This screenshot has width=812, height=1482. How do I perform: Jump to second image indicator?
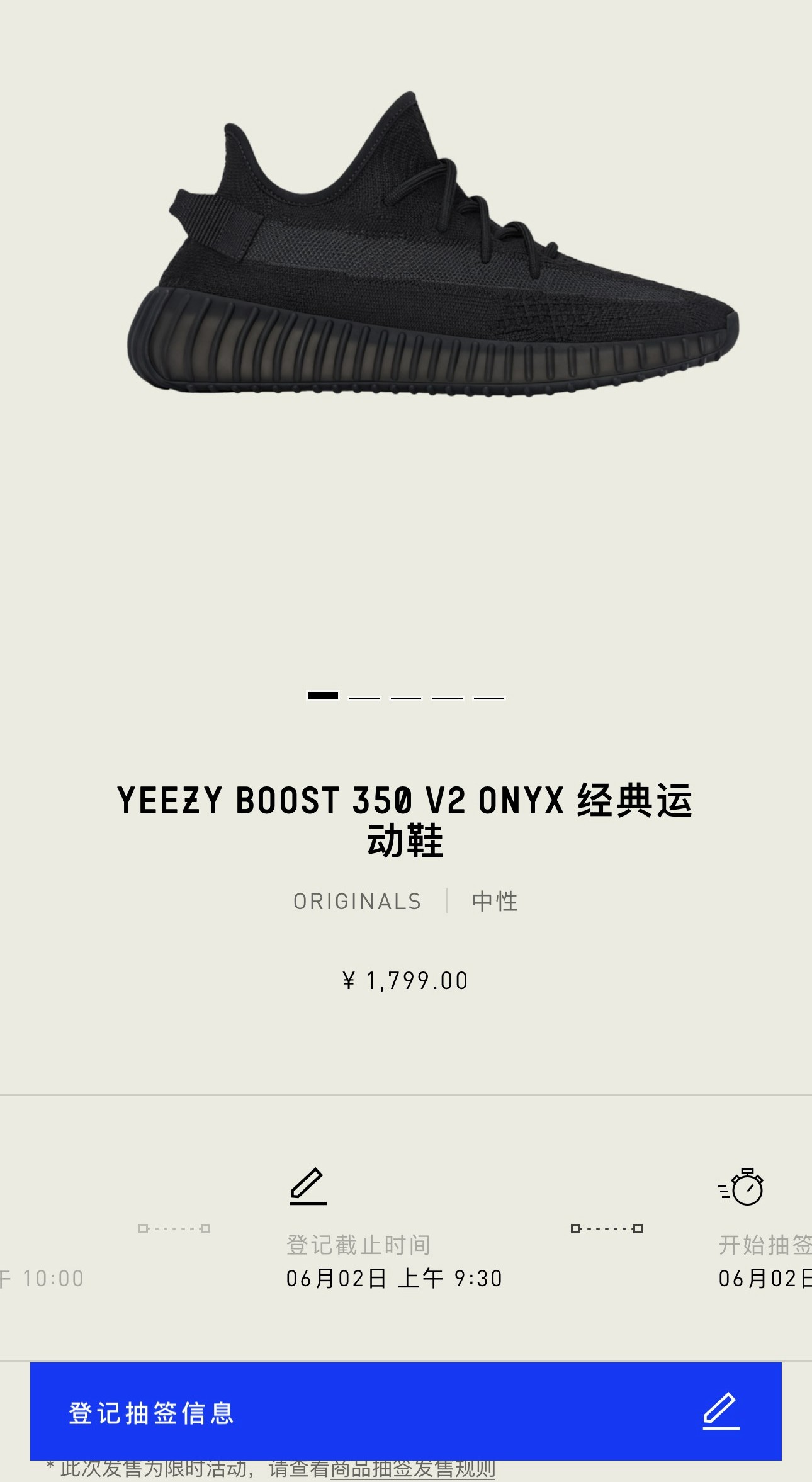(364, 697)
